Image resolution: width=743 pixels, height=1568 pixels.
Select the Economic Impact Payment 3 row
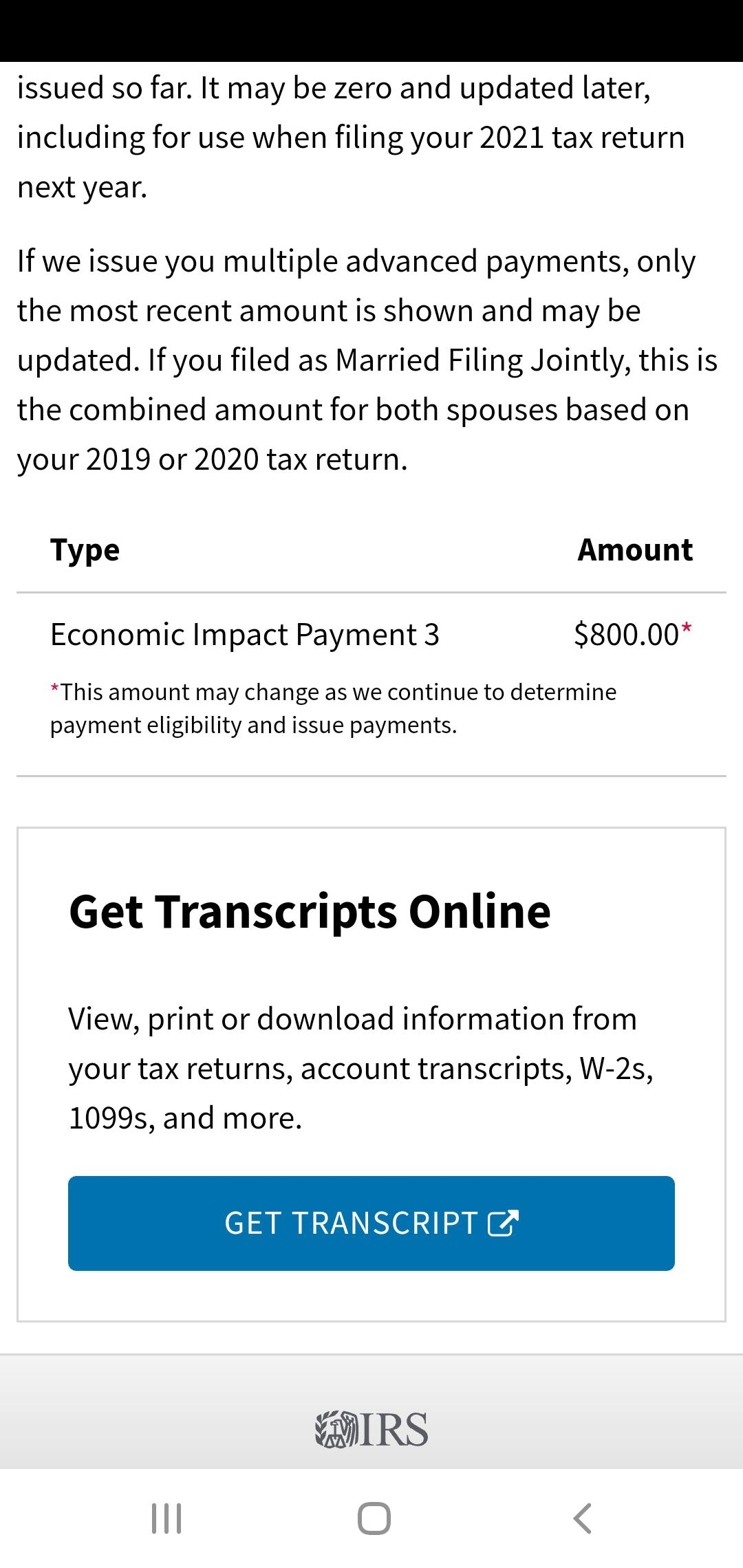pyautogui.click(x=246, y=633)
